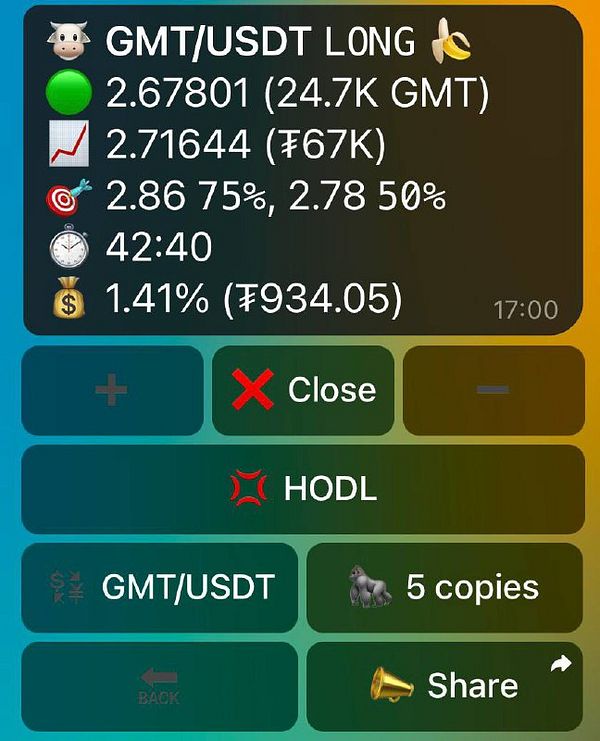
Task: Select the HODL button
Action: point(303,488)
